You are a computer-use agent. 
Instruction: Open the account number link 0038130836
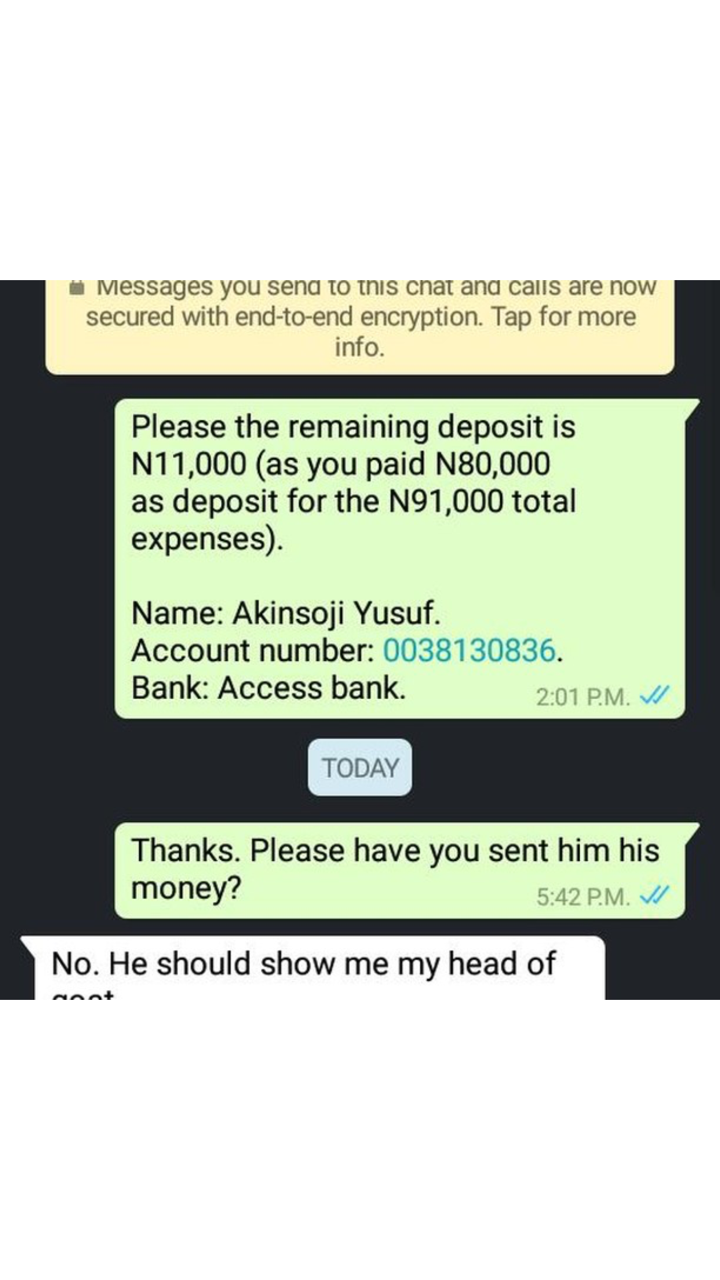point(469,651)
